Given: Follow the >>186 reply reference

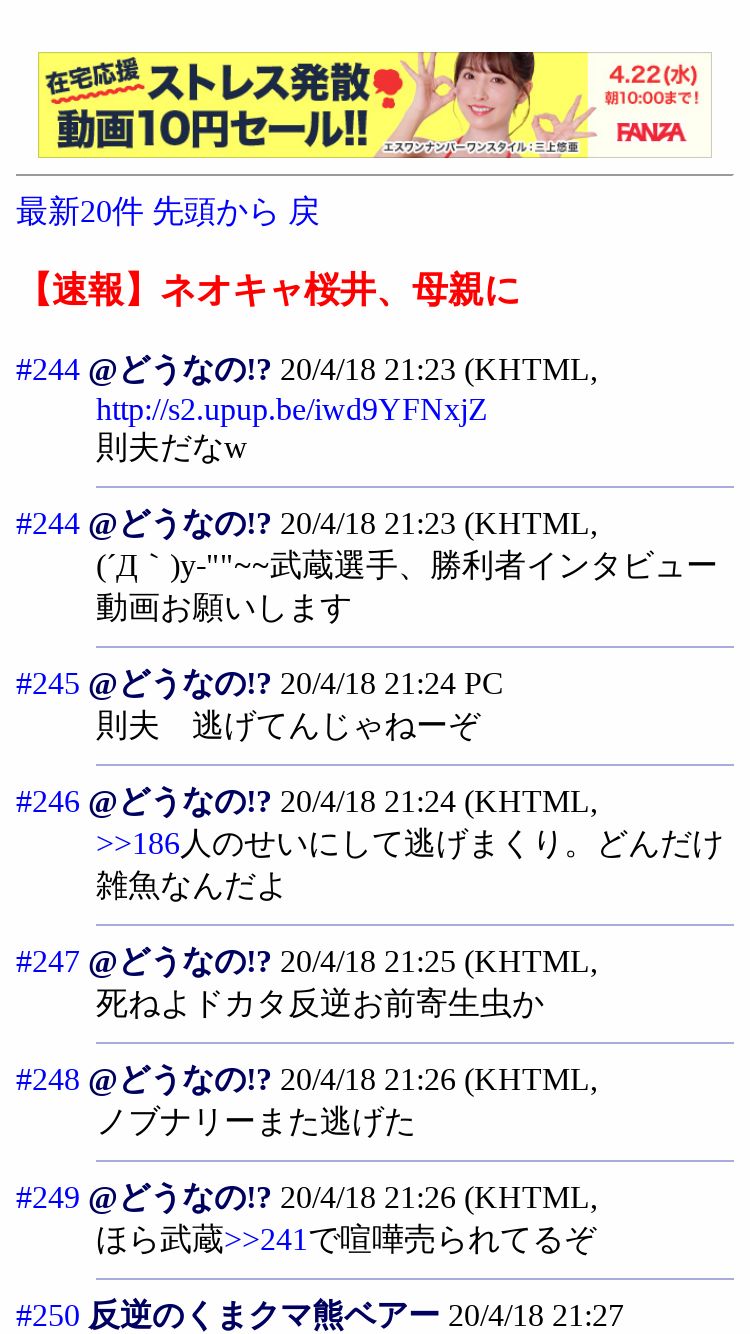Looking at the screenshot, I should (138, 844).
